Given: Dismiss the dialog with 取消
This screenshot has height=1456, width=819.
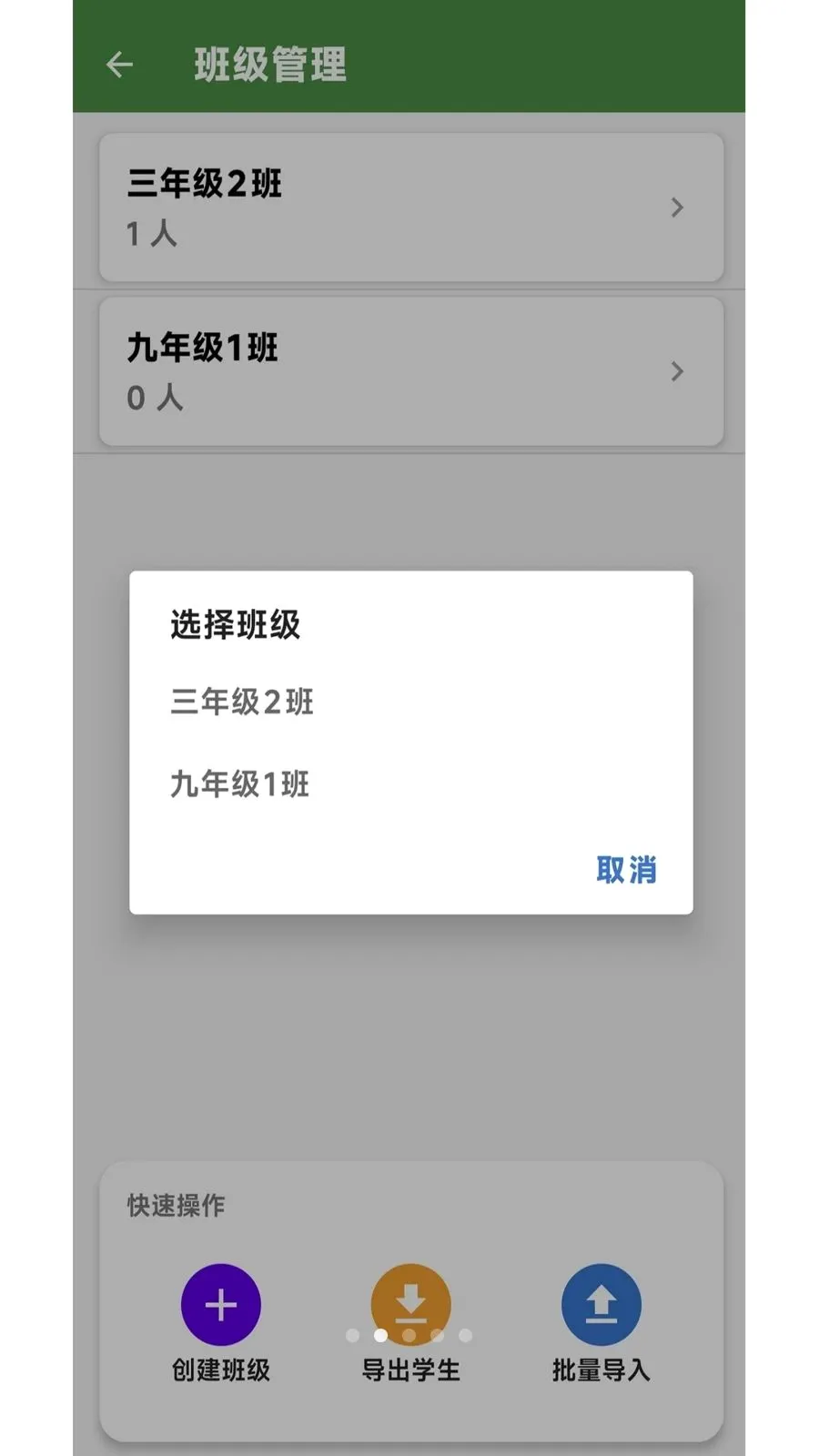Looking at the screenshot, I should (x=626, y=870).
